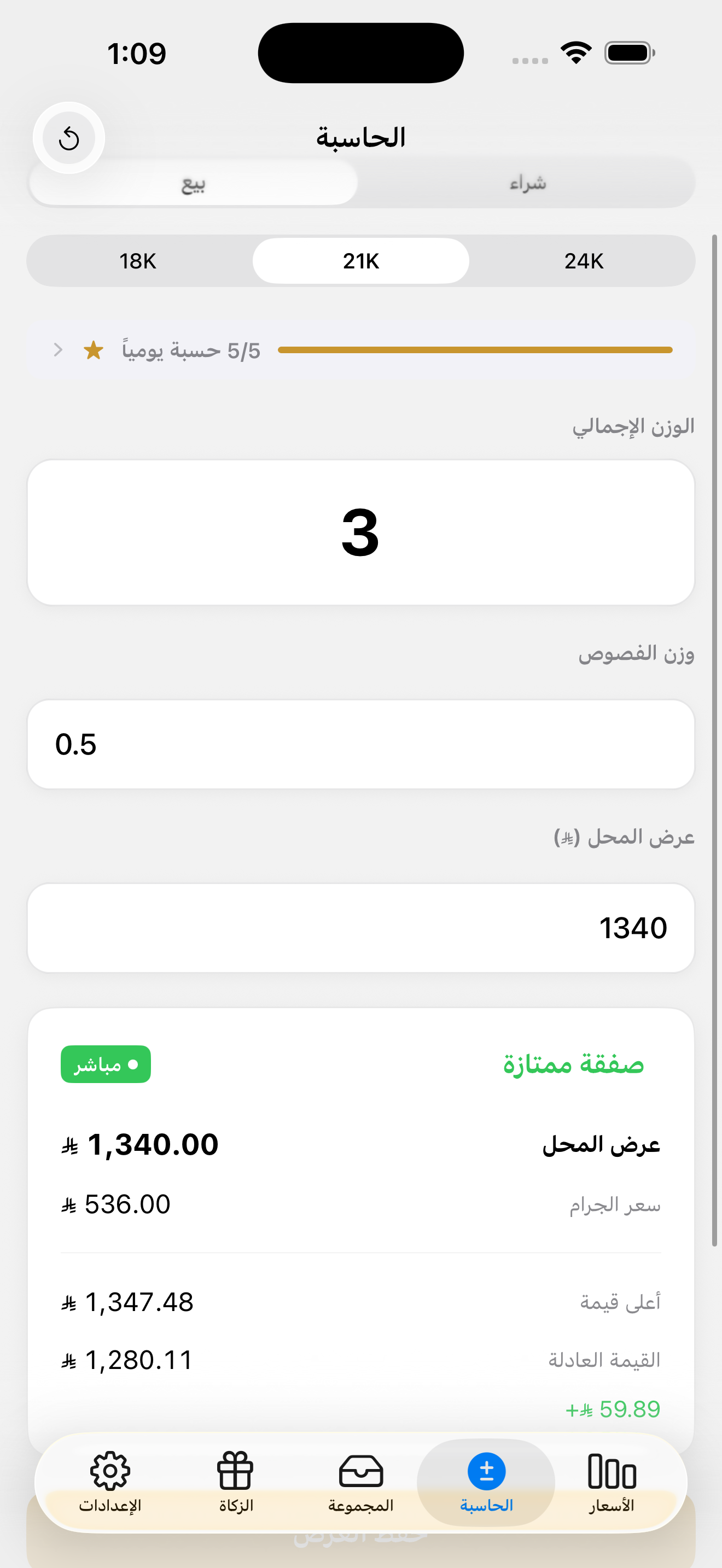This screenshot has width=722, height=1568.
Task: Tap the currency symbol next to 1,340.00
Action: pos(71,1144)
